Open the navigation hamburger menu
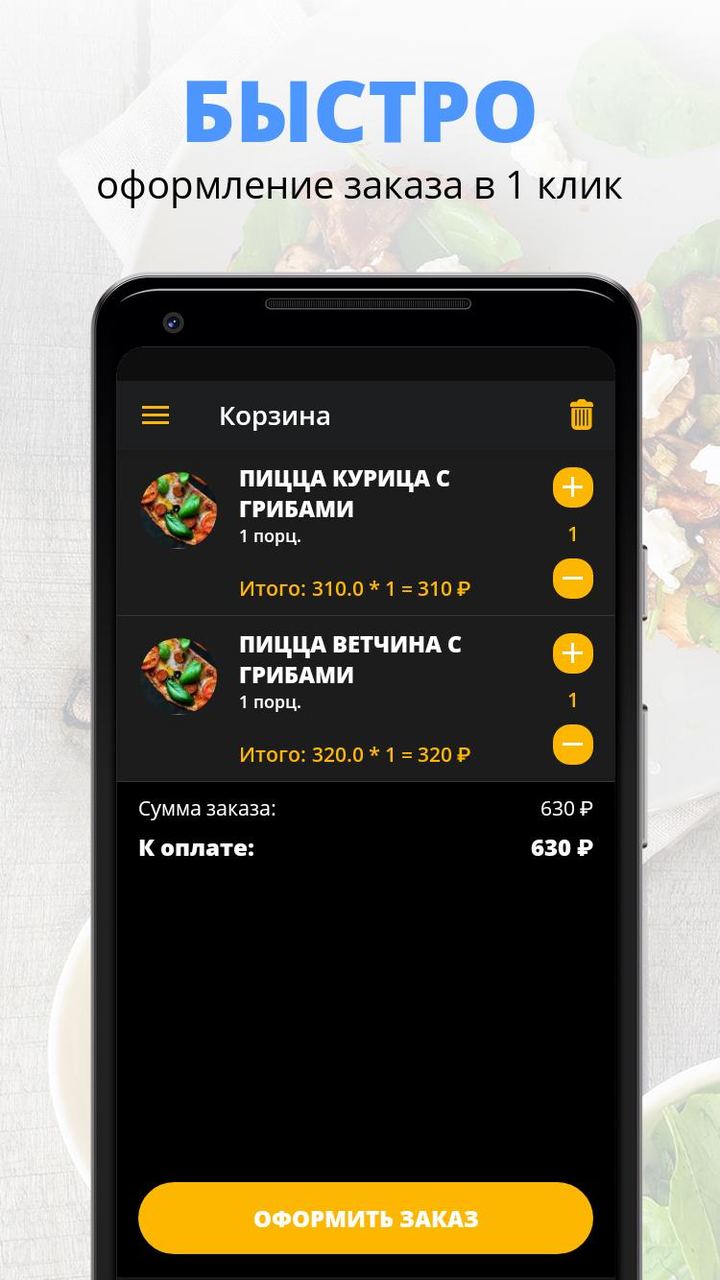This screenshot has width=720, height=1280. pyautogui.click(x=154, y=414)
